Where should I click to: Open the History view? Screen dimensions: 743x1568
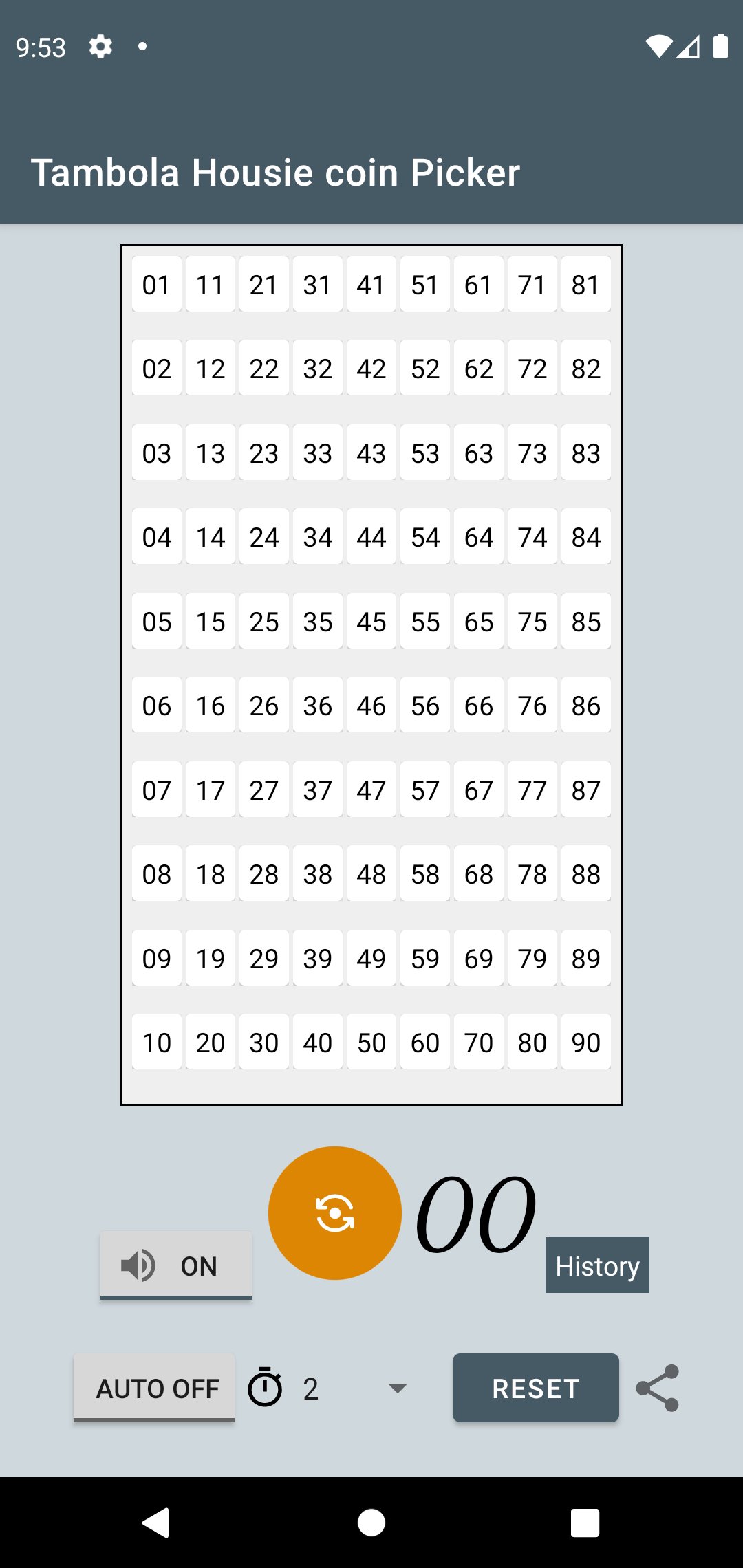coord(596,1264)
